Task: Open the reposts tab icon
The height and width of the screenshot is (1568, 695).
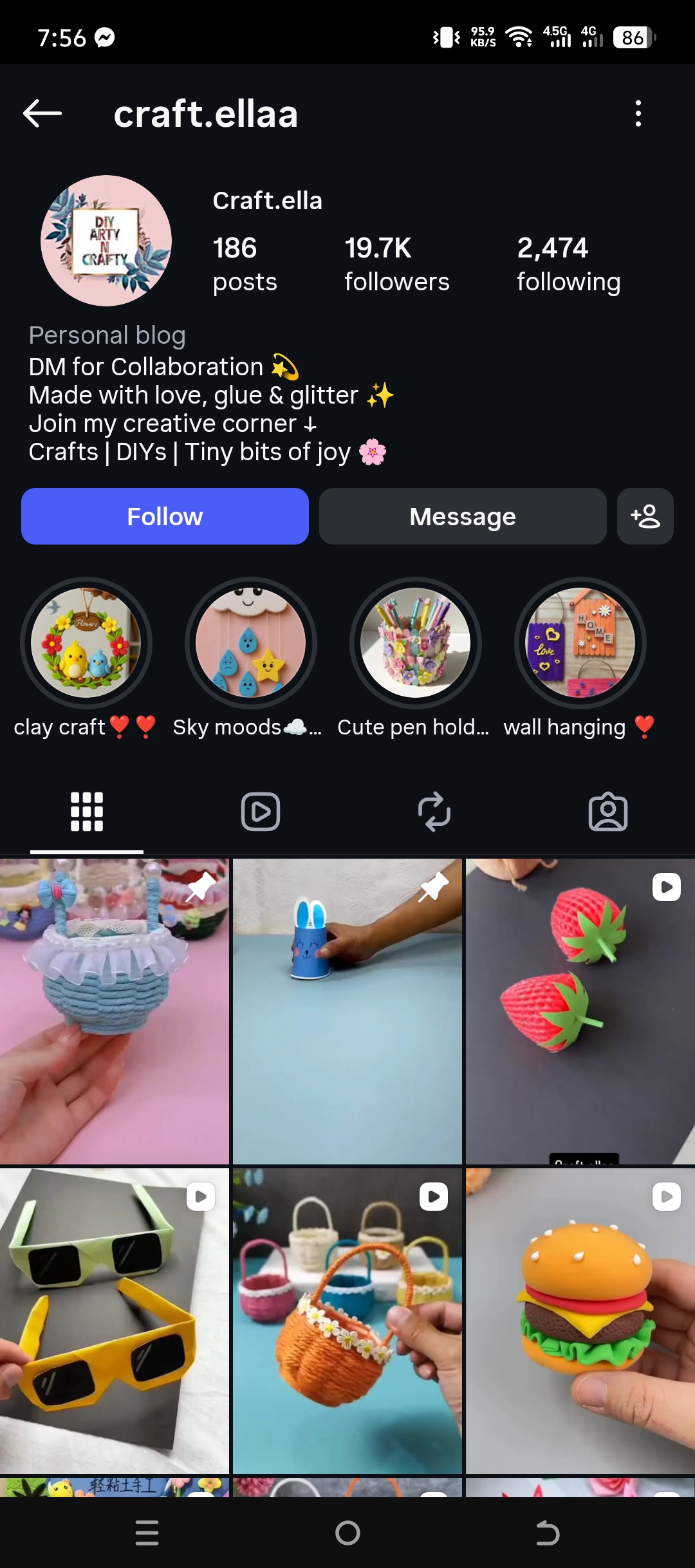Action: pos(434,812)
